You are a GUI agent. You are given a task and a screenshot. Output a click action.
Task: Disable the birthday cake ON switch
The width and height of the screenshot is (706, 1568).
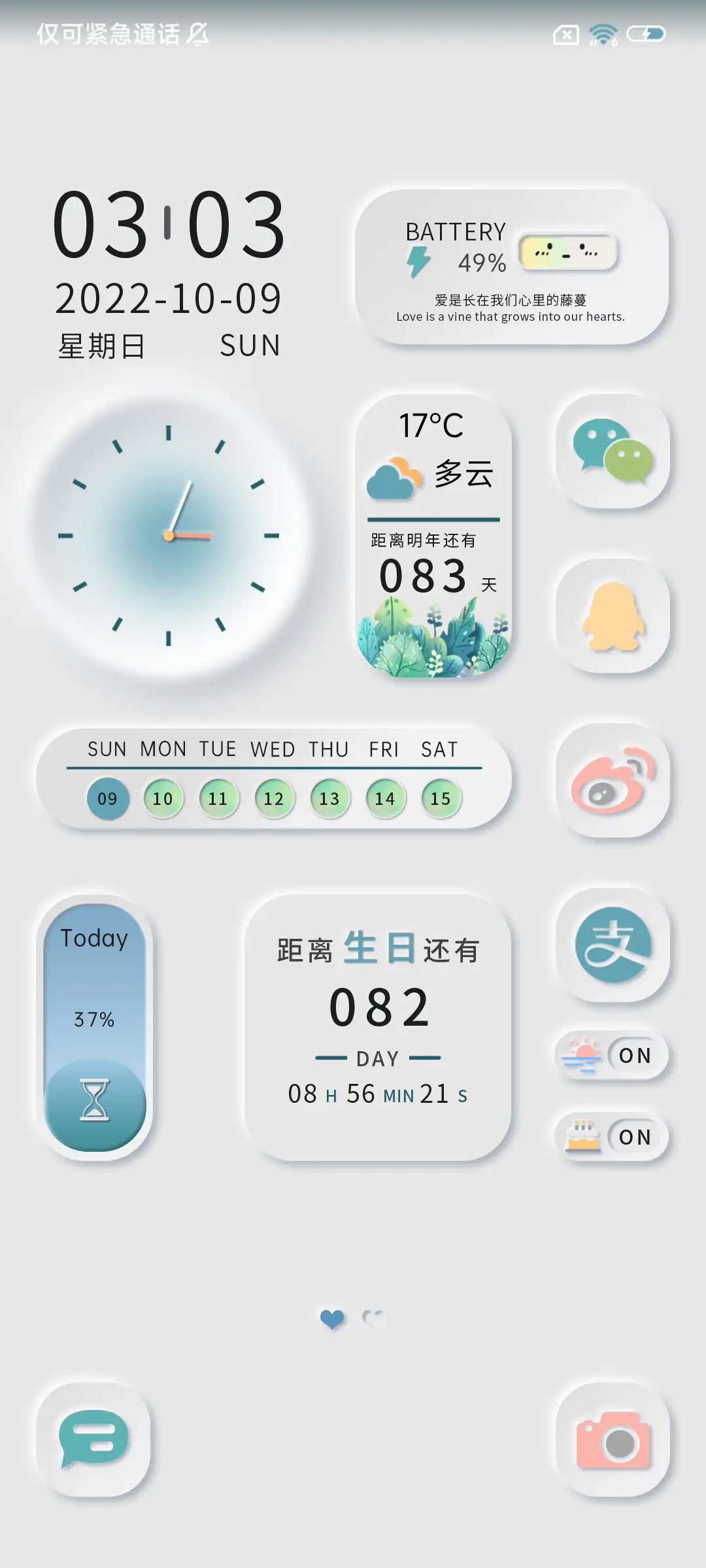(x=636, y=1137)
